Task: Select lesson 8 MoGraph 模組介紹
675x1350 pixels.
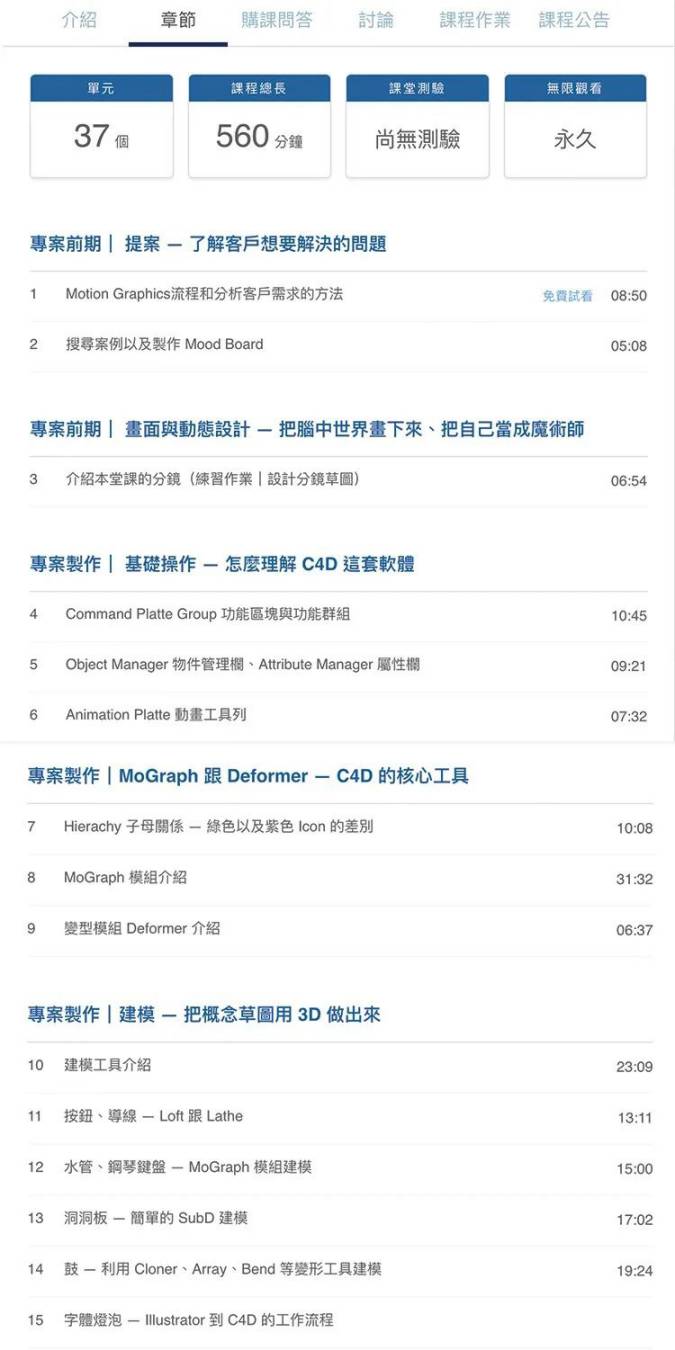Action: pos(125,877)
